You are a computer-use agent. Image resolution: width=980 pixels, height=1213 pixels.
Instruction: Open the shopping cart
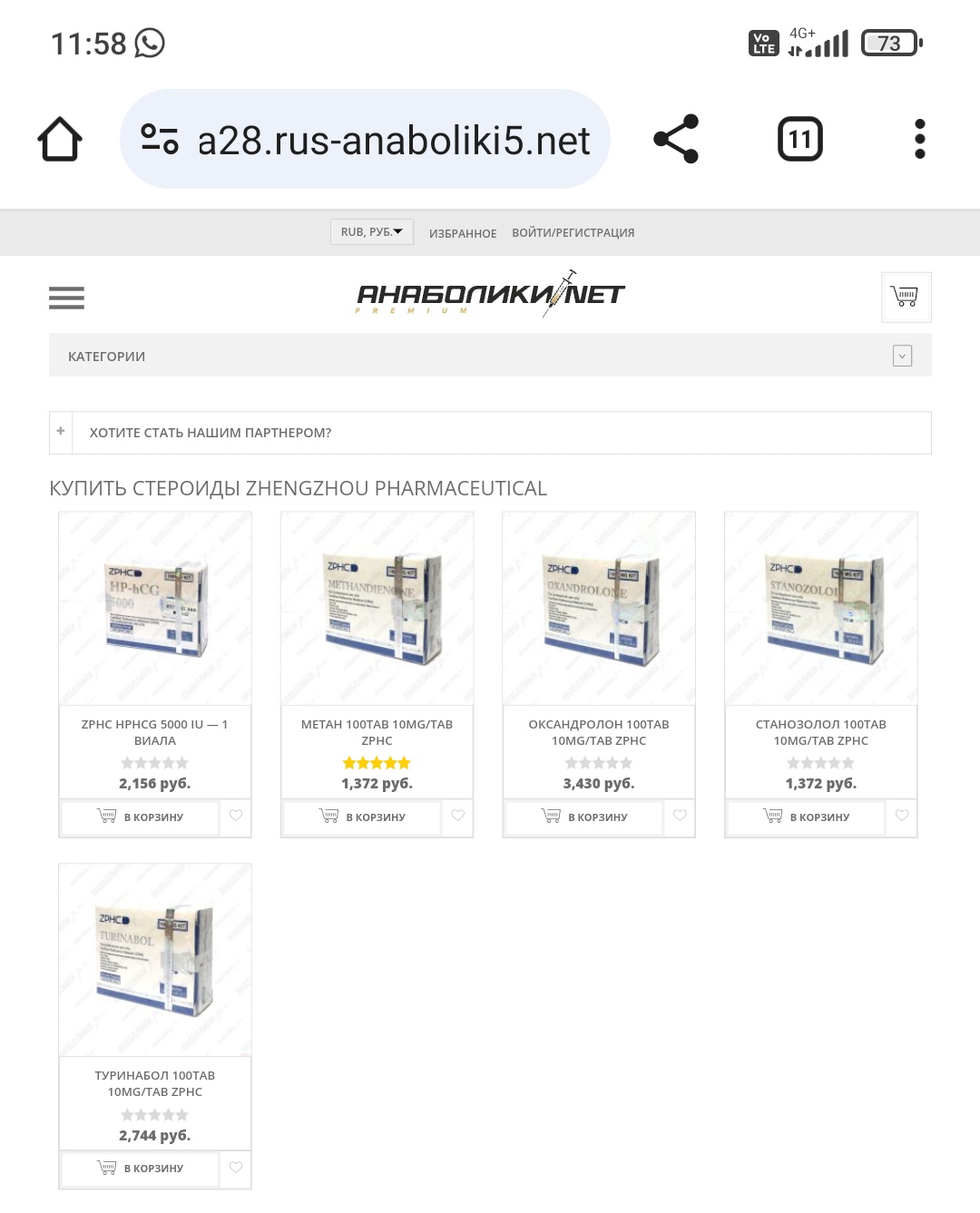(x=906, y=297)
